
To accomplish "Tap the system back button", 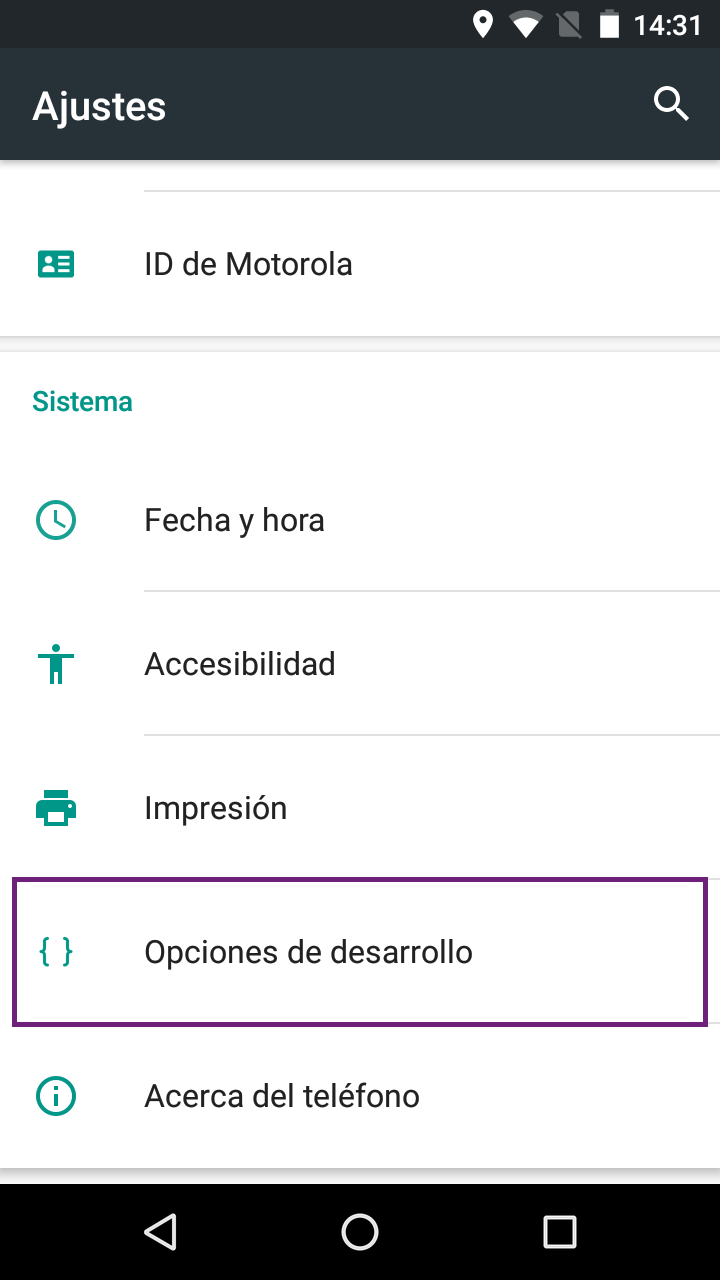I will point(160,1232).
